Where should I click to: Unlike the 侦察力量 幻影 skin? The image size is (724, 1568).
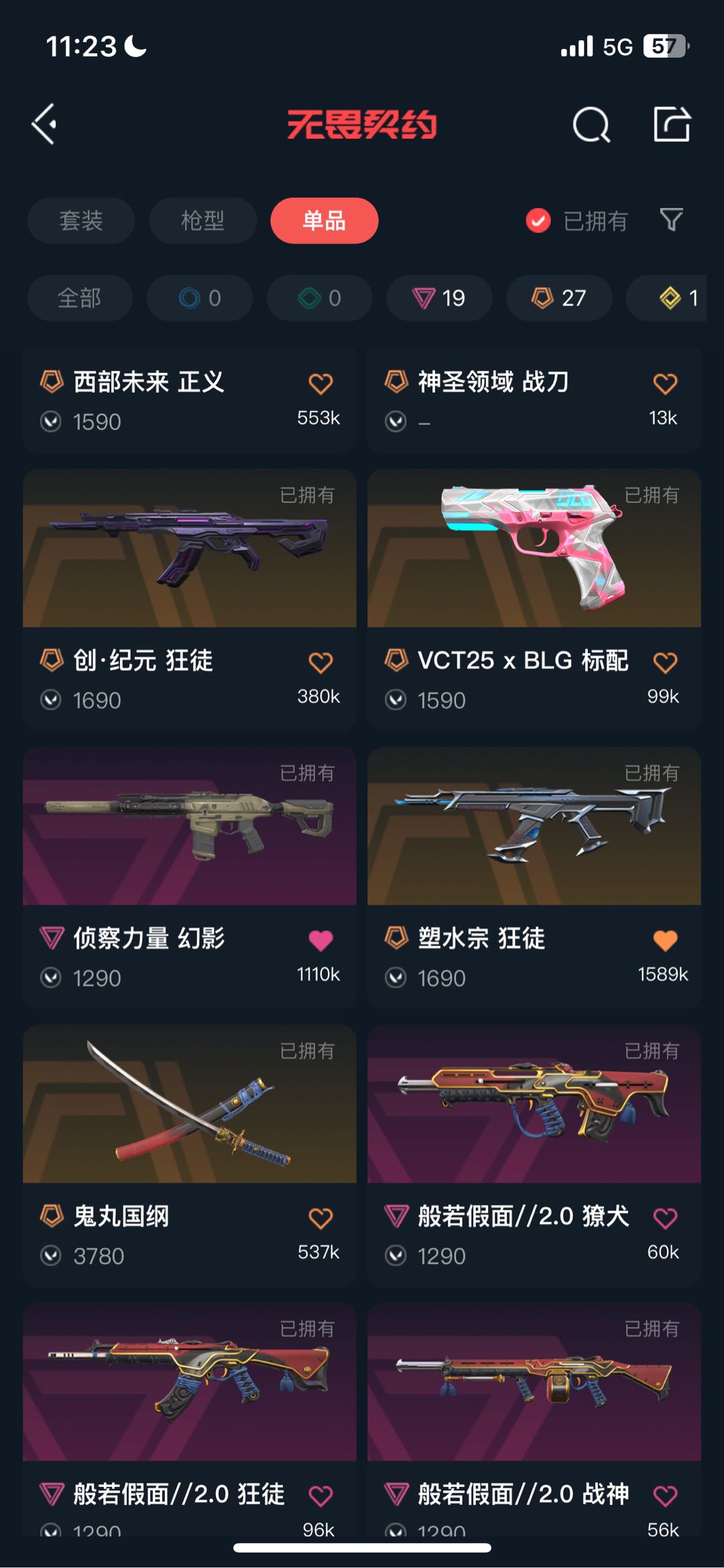(x=320, y=940)
